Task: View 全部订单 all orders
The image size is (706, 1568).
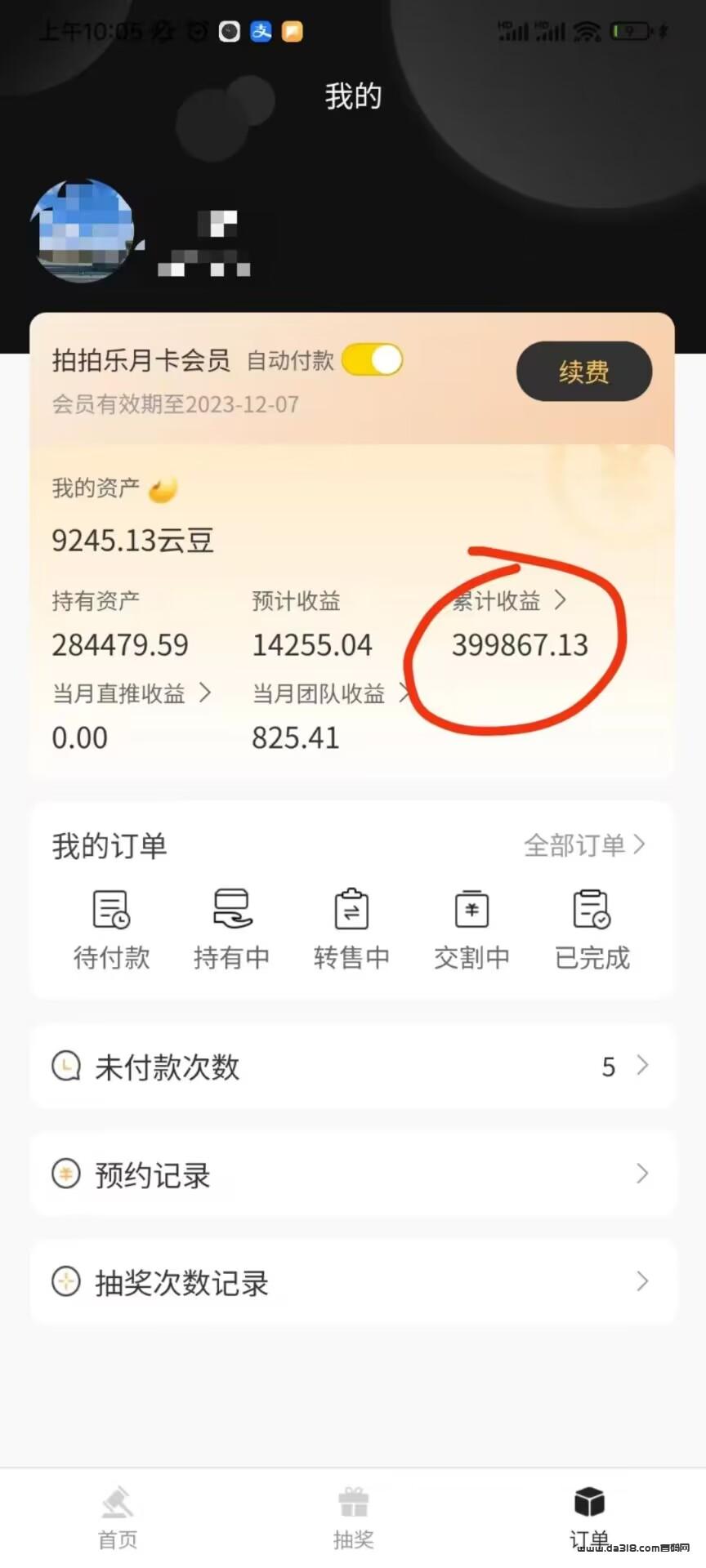Action: tap(584, 844)
